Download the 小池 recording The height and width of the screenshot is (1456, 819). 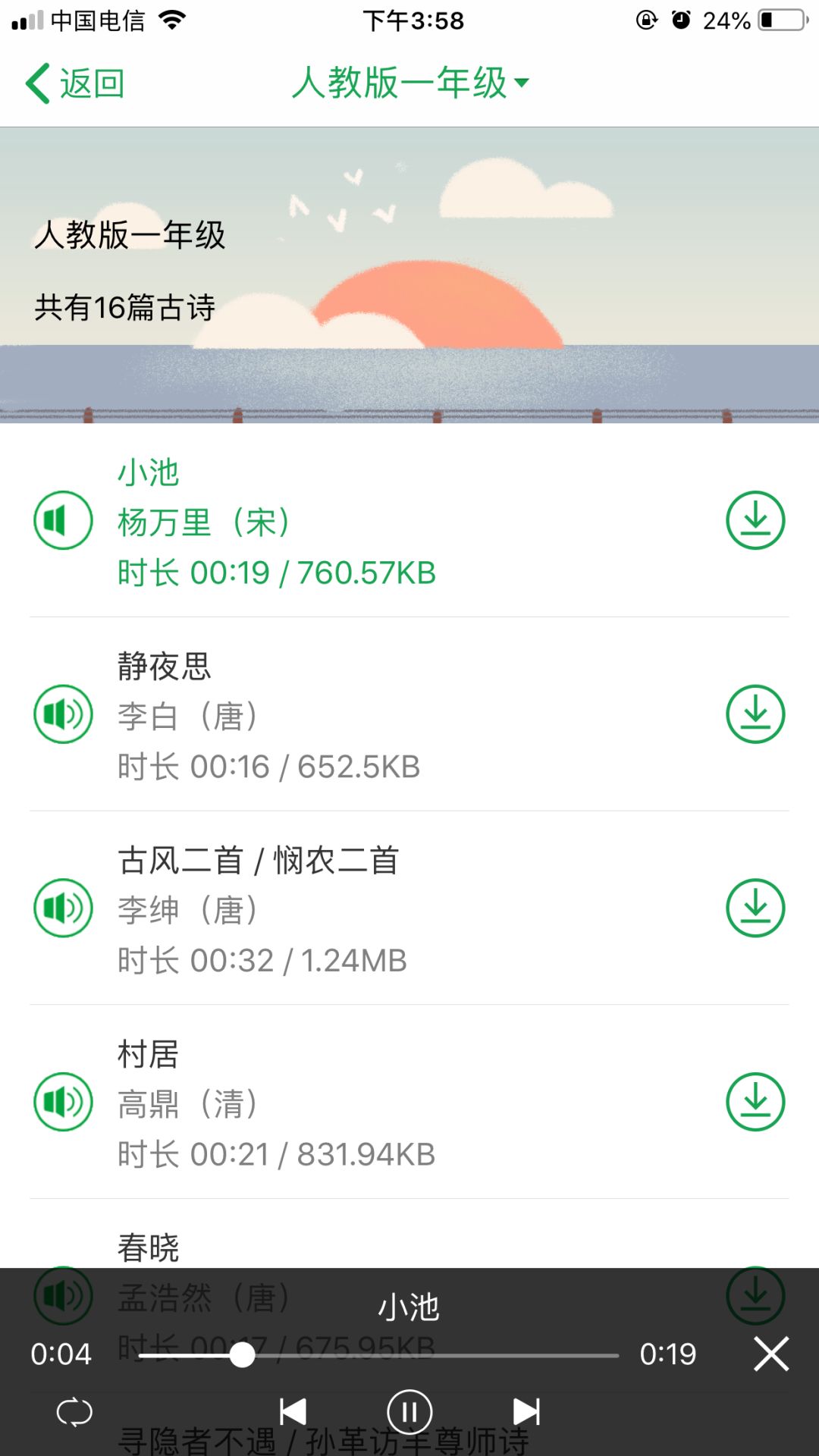click(x=755, y=520)
